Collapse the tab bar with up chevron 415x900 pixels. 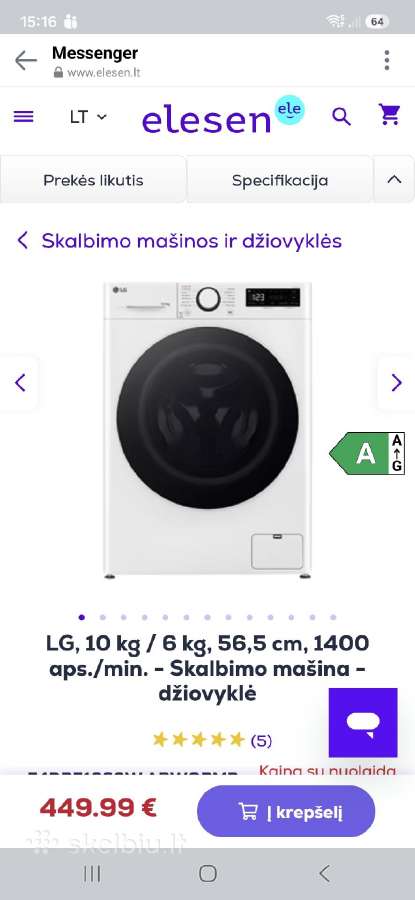coord(394,179)
